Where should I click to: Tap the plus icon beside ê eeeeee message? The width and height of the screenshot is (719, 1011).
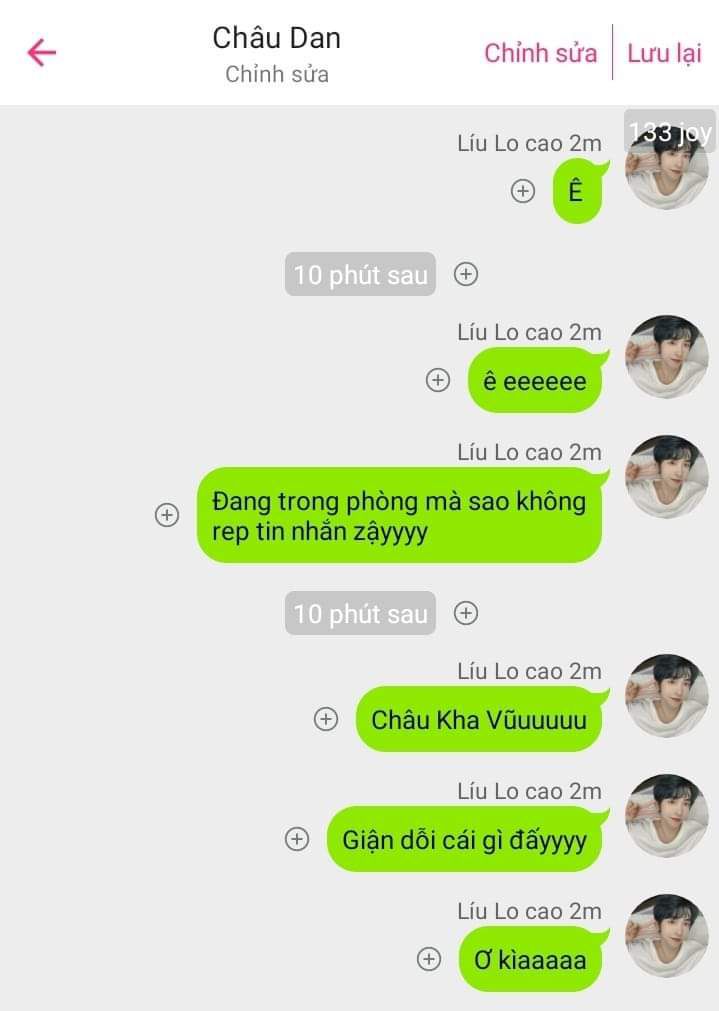(x=438, y=380)
